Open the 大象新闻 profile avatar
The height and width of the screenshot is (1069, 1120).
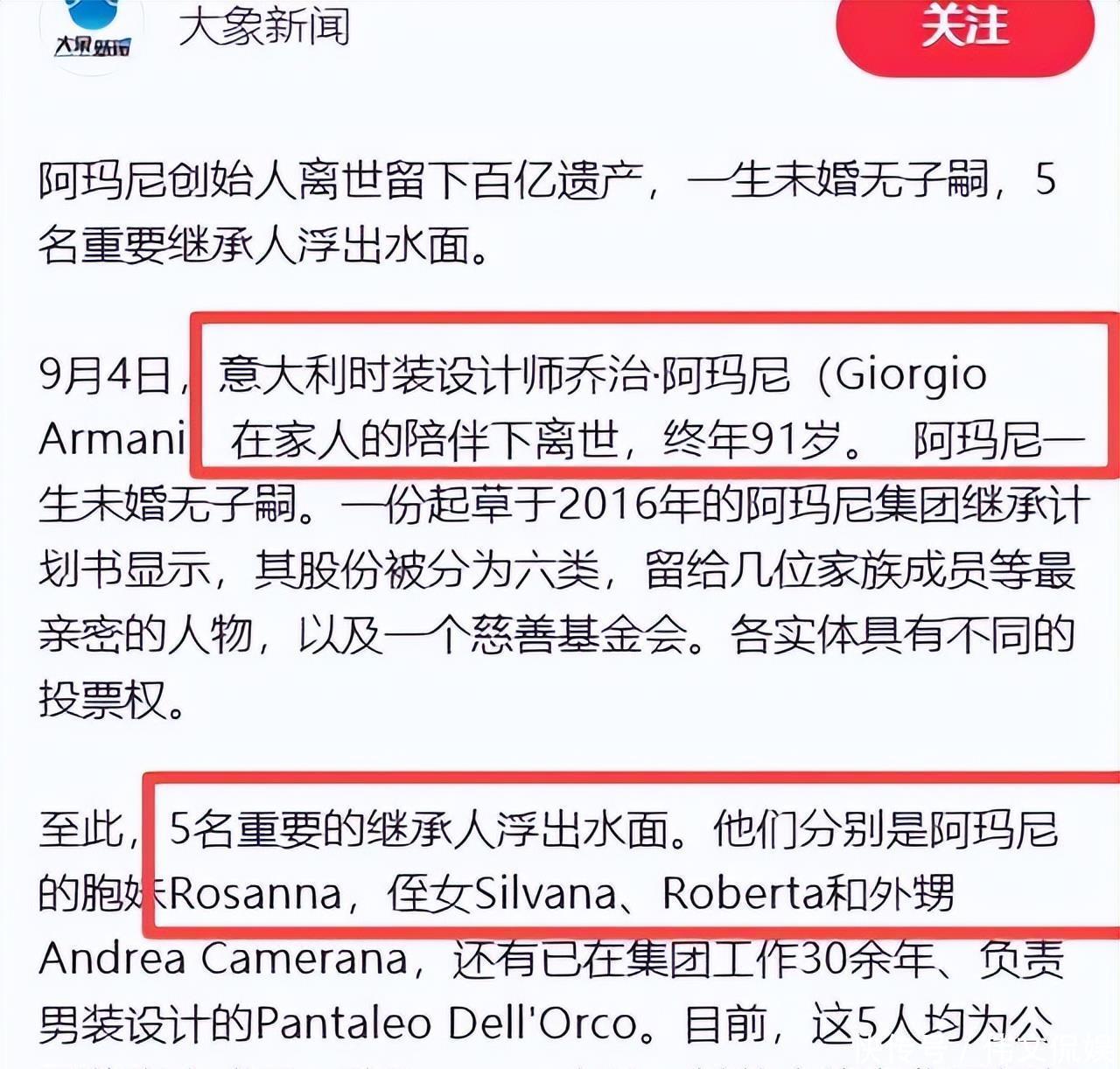(x=91, y=33)
